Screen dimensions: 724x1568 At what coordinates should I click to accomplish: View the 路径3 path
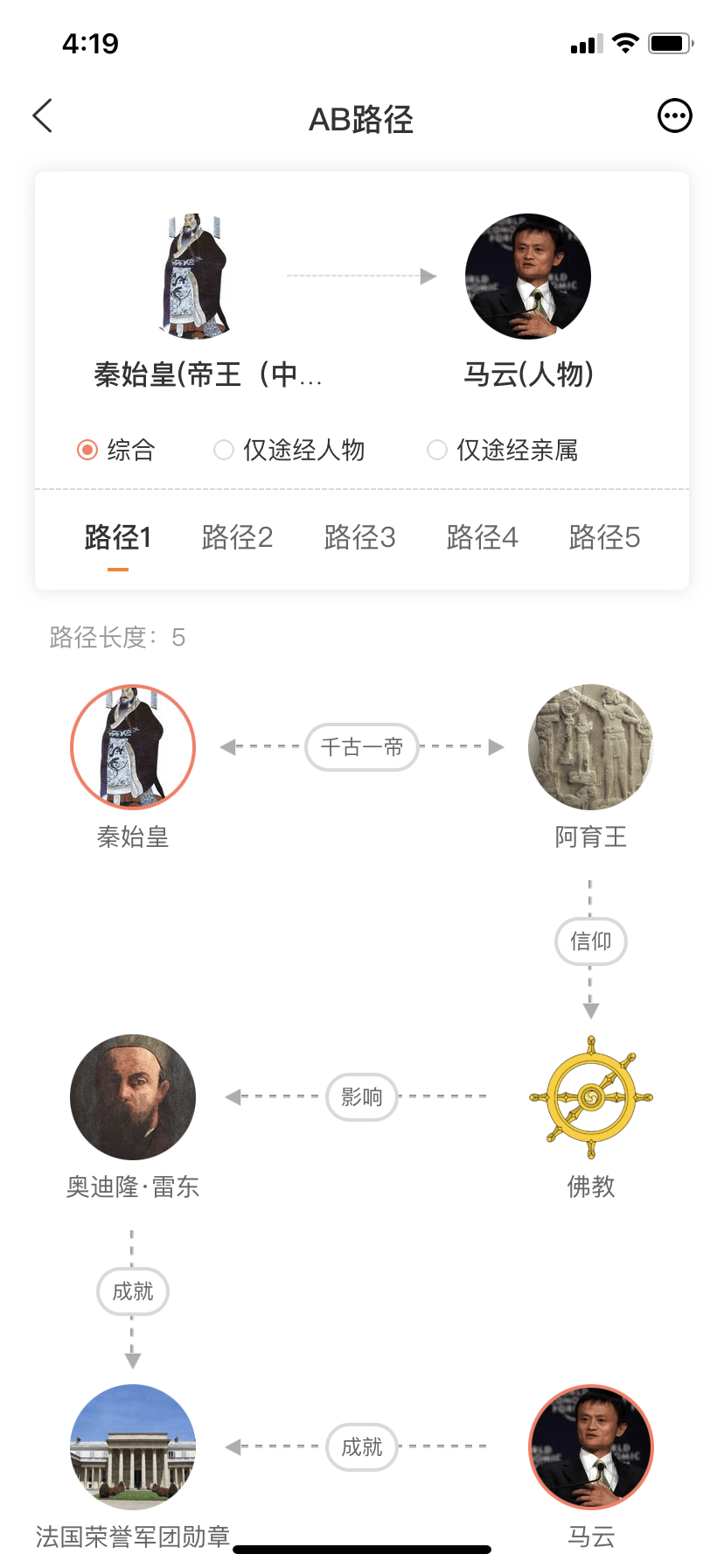click(359, 537)
